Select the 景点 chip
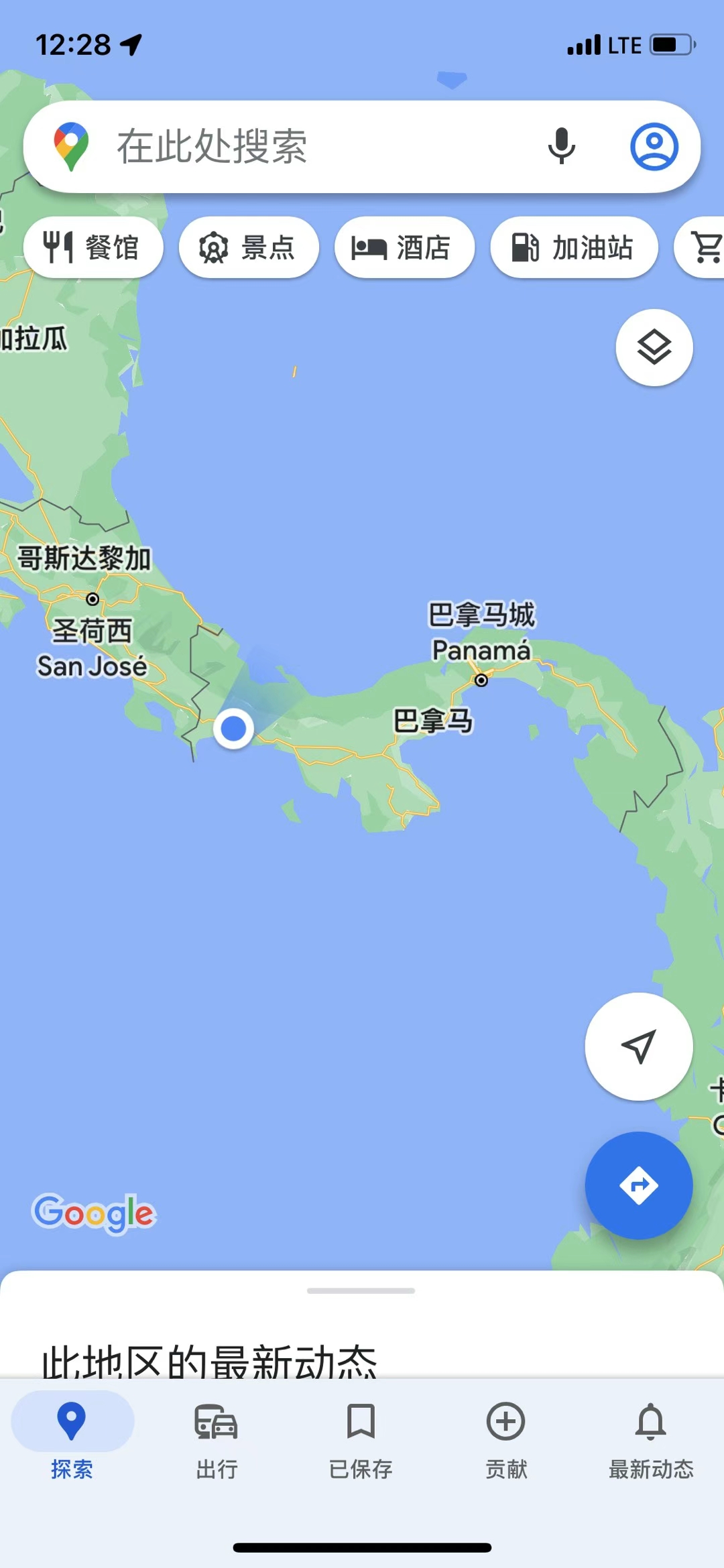This screenshot has width=724, height=1568. [249, 247]
